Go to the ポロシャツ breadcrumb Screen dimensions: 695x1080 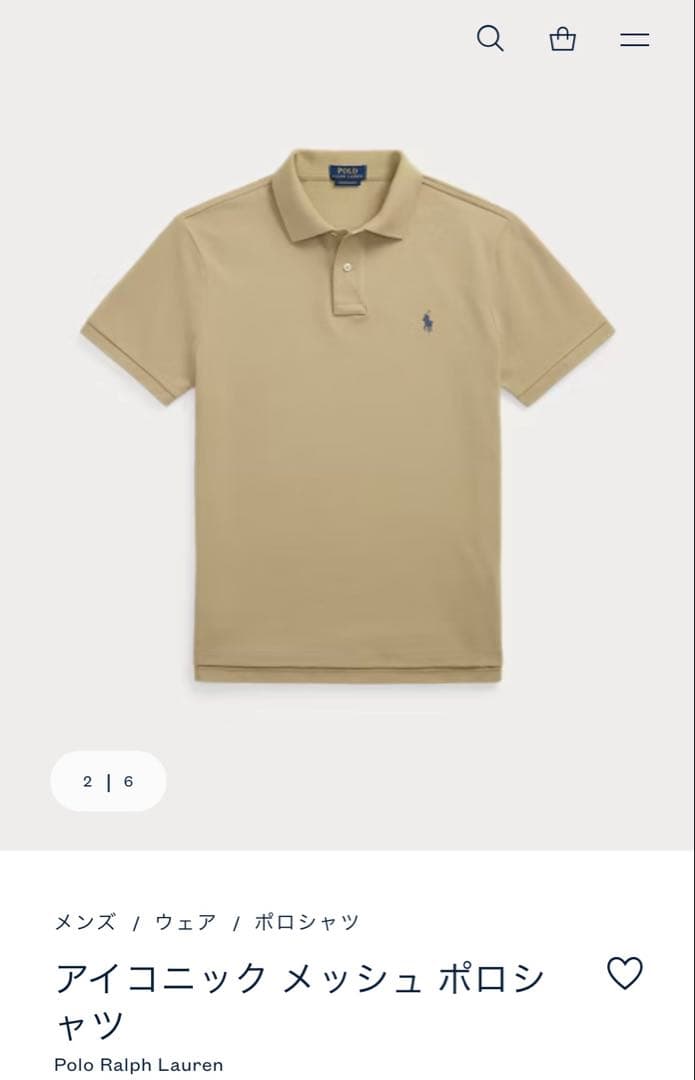coord(306,922)
